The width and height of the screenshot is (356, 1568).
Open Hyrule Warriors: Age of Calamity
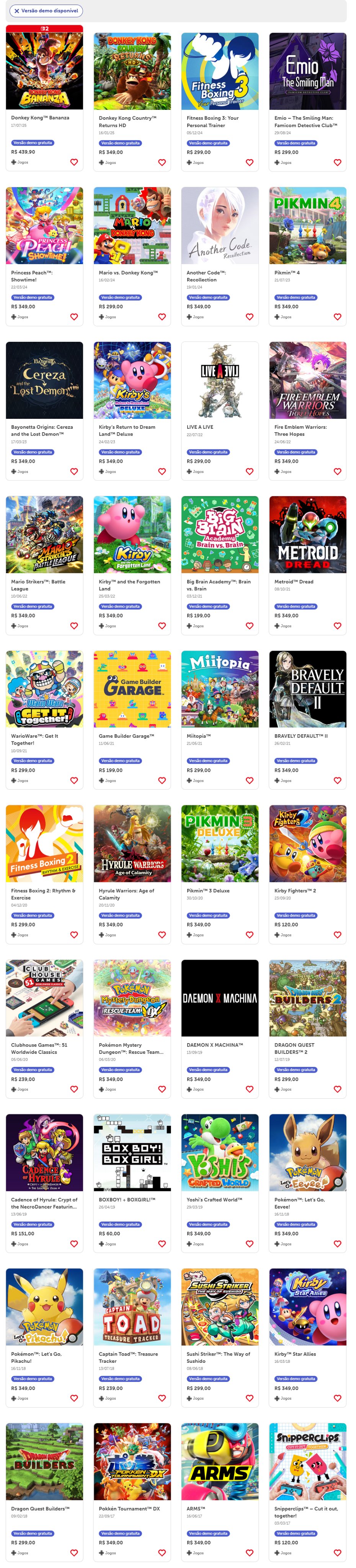(132, 844)
